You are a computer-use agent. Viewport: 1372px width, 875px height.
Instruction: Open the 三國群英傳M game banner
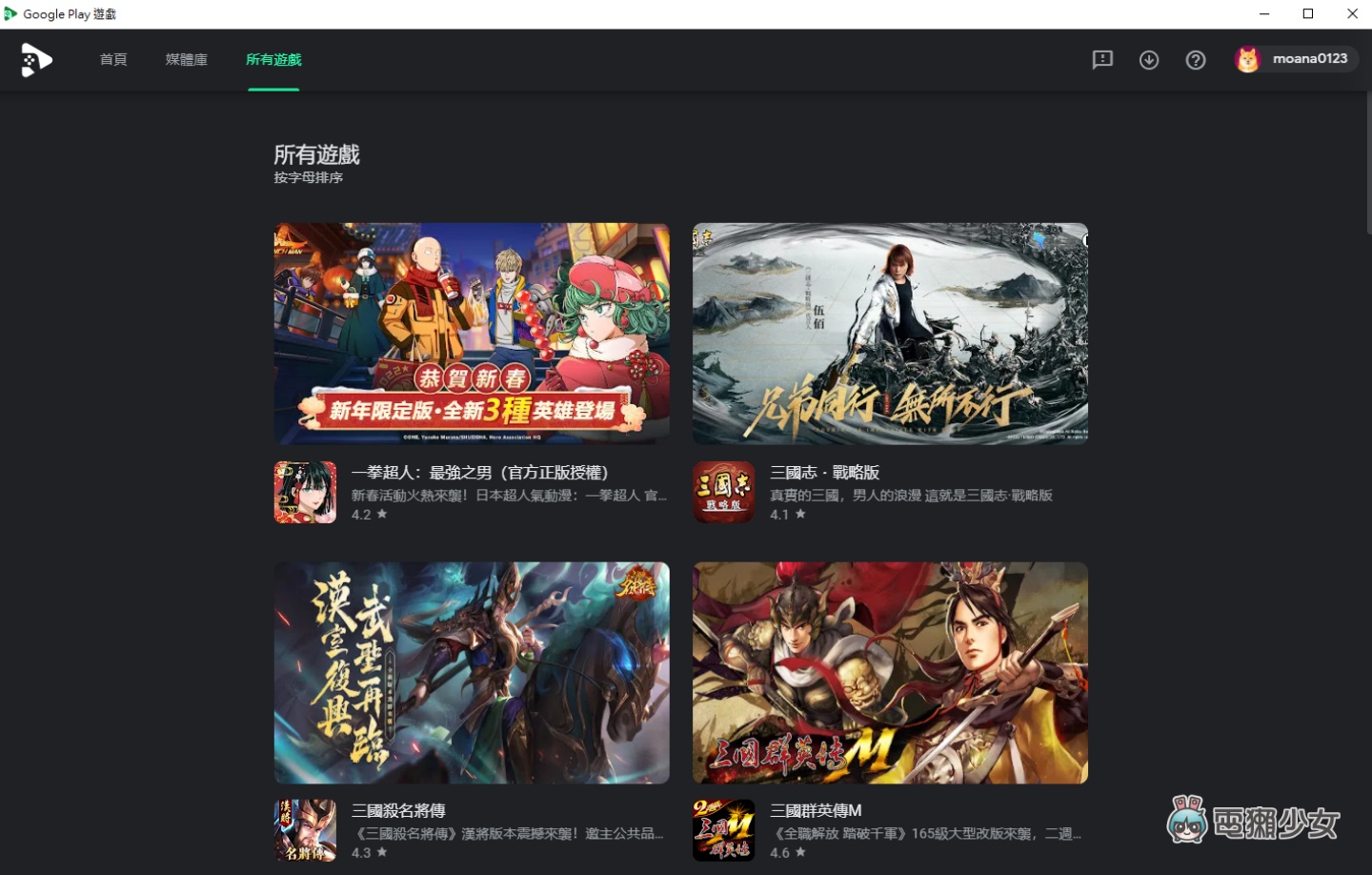point(890,673)
